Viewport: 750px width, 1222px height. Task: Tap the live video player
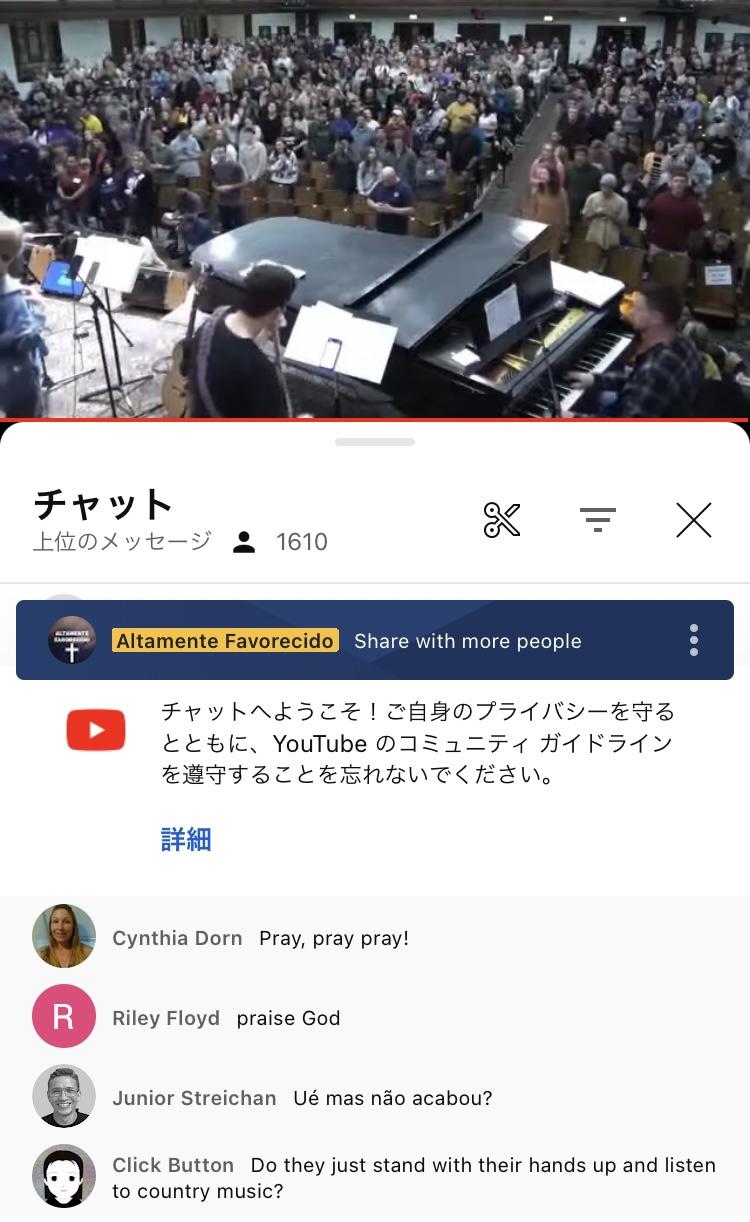tap(375, 209)
